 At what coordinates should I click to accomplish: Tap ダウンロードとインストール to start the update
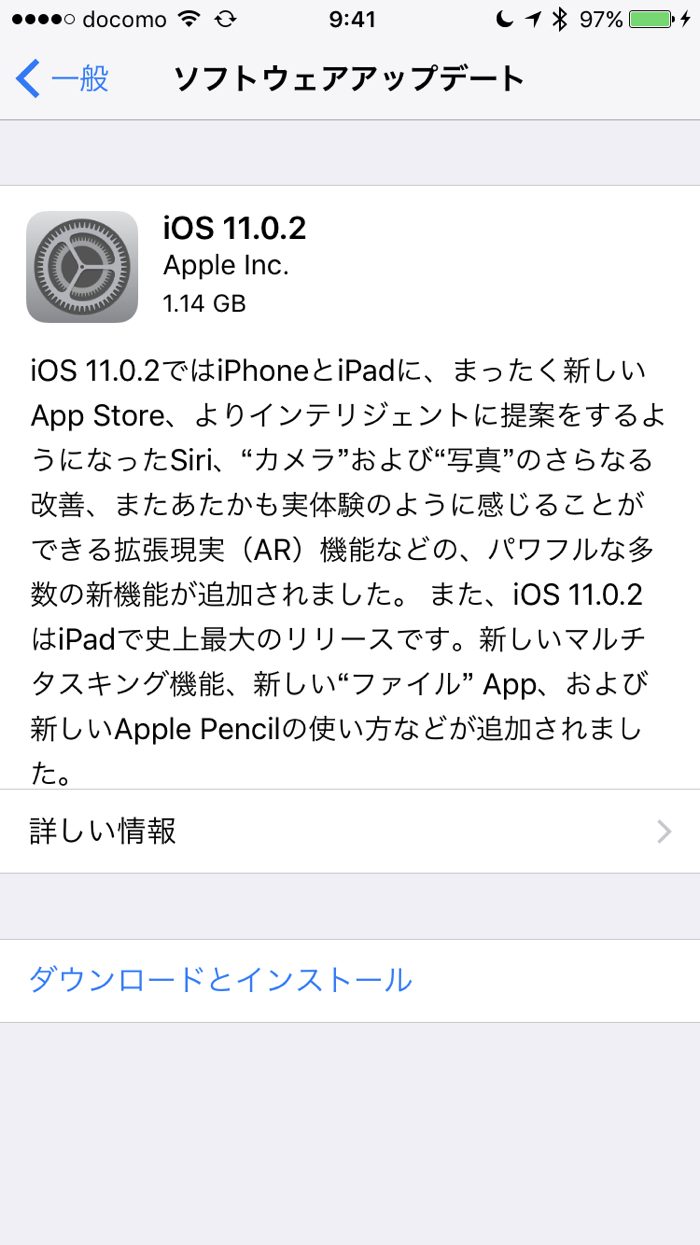(x=221, y=980)
